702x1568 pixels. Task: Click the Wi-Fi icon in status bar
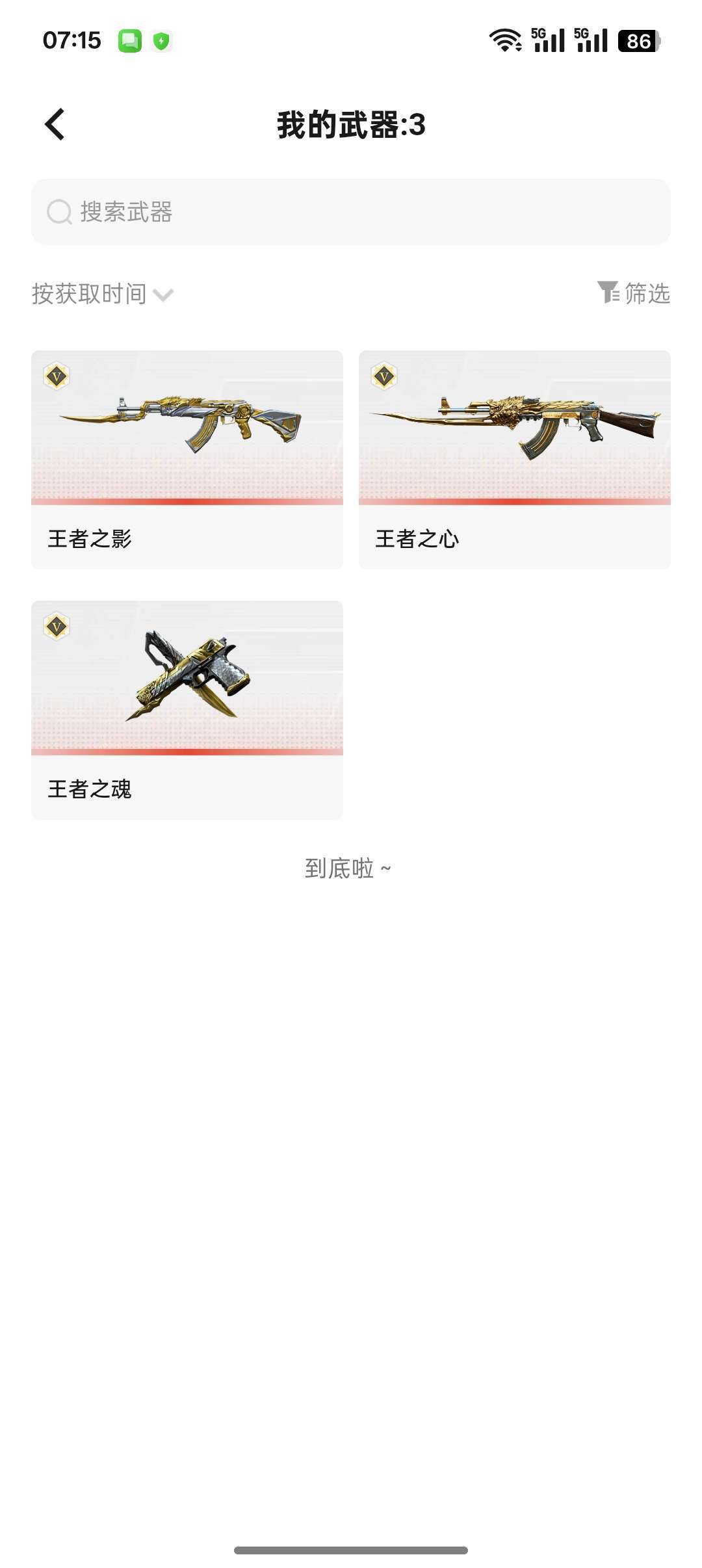click(x=506, y=39)
